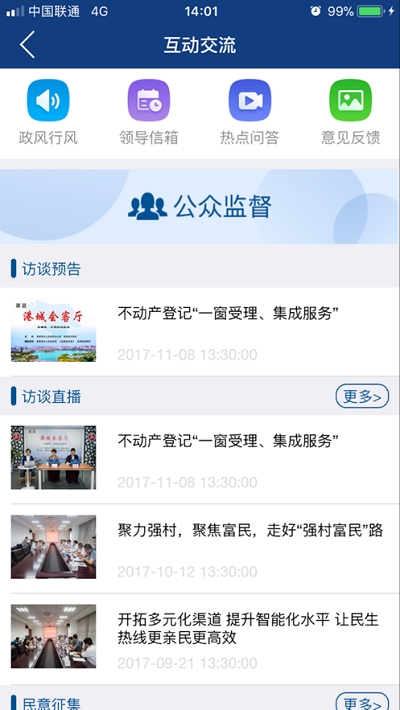Open 开拓多元化渠道 interview

200,638
